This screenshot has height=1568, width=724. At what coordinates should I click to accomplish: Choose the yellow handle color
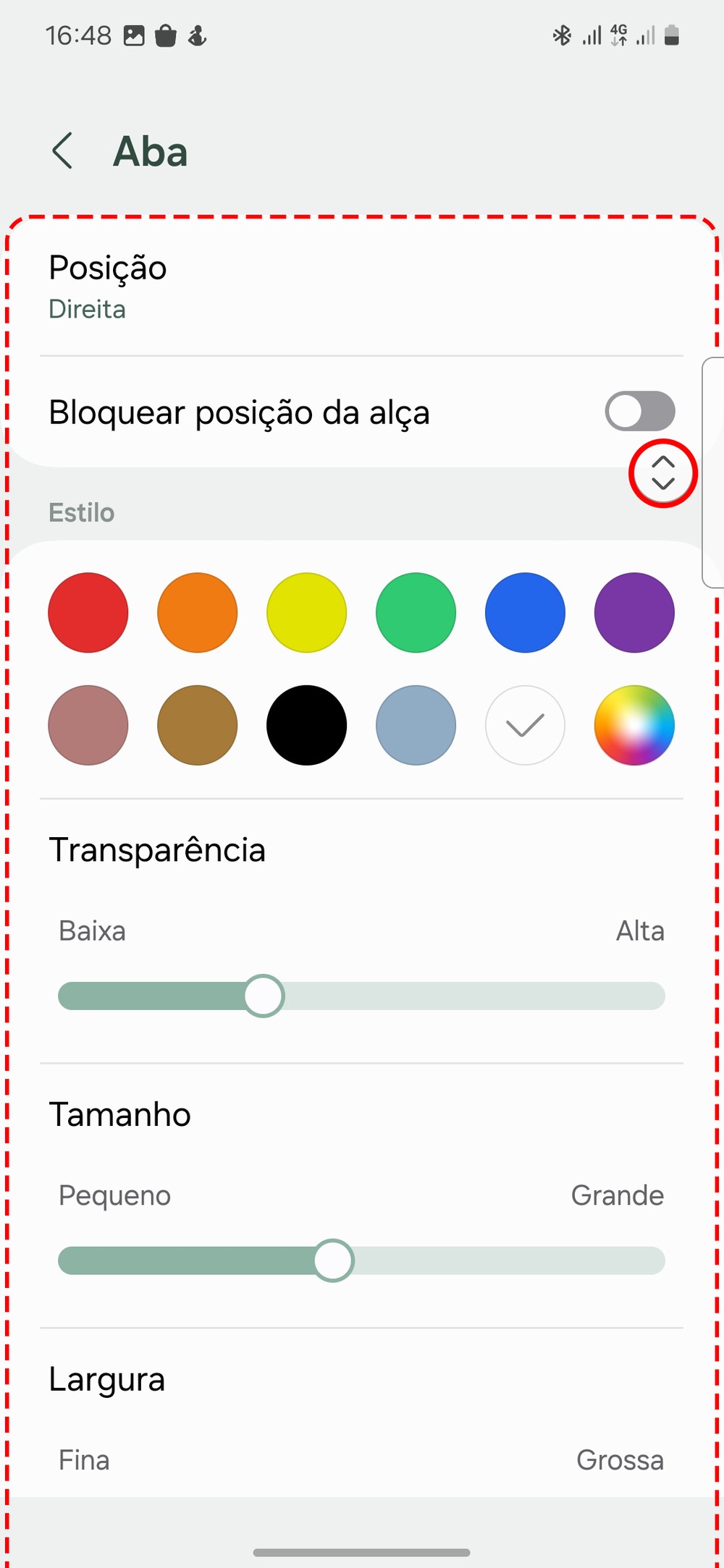click(x=306, y=613)
